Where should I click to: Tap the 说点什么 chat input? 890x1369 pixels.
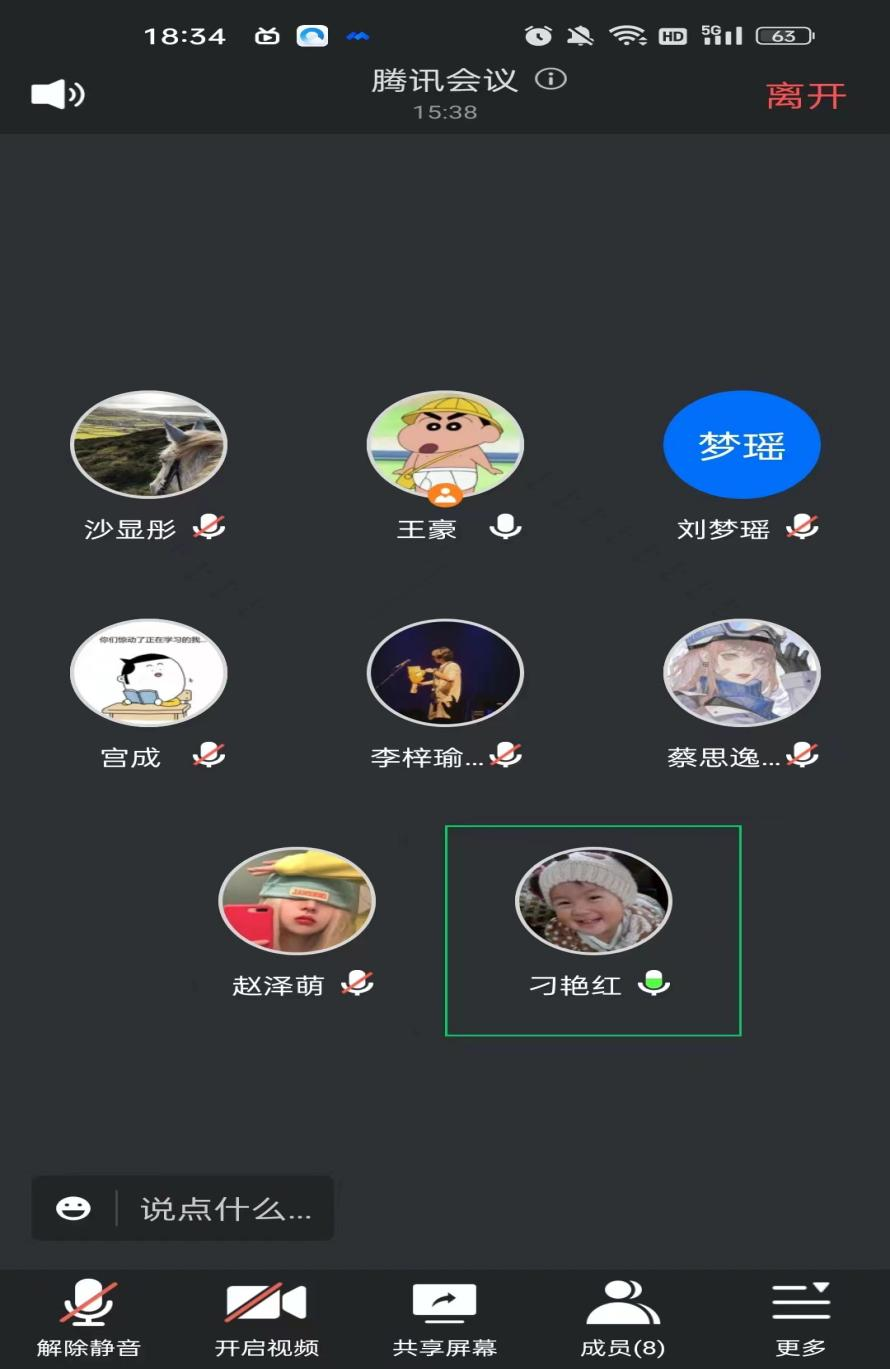226,1209
